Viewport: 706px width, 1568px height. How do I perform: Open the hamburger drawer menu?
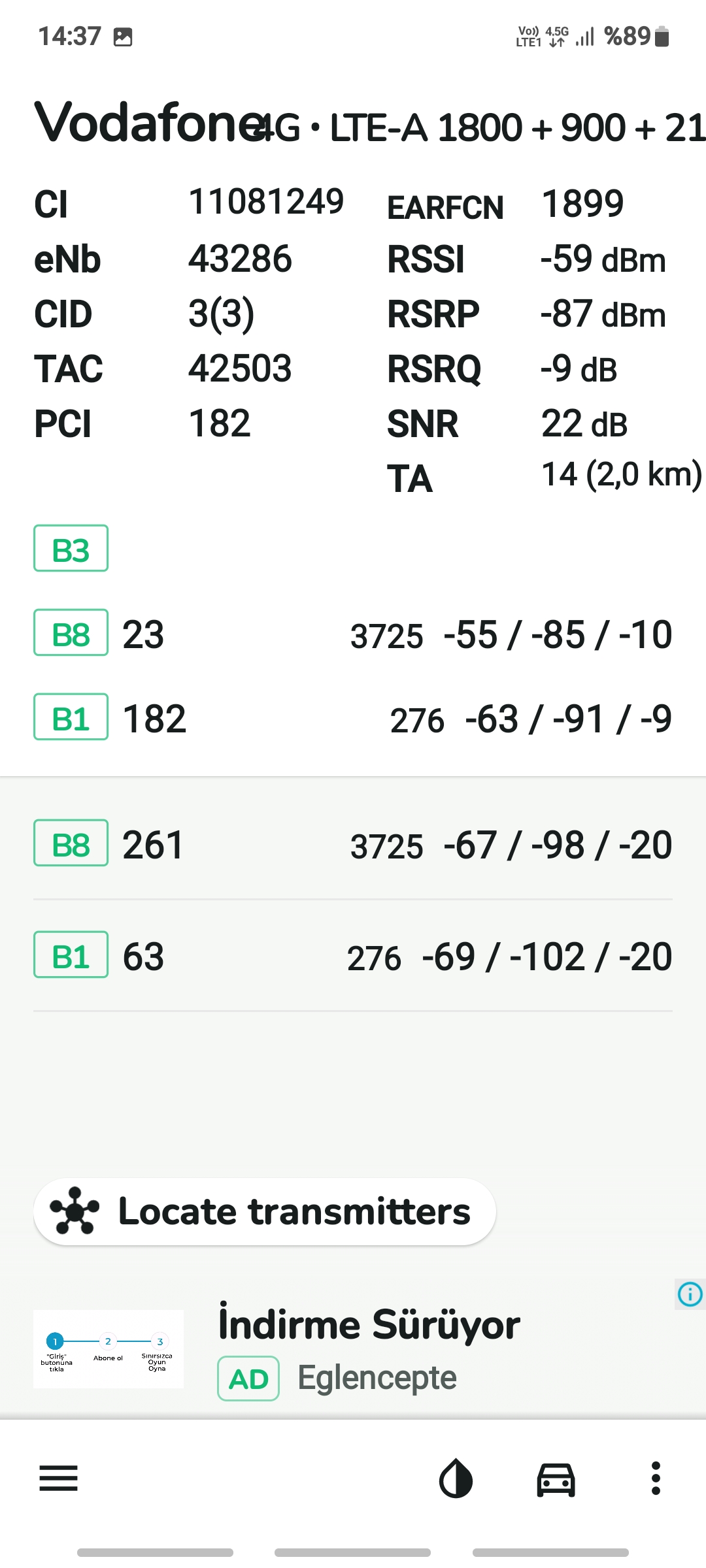coord(58,1478)
